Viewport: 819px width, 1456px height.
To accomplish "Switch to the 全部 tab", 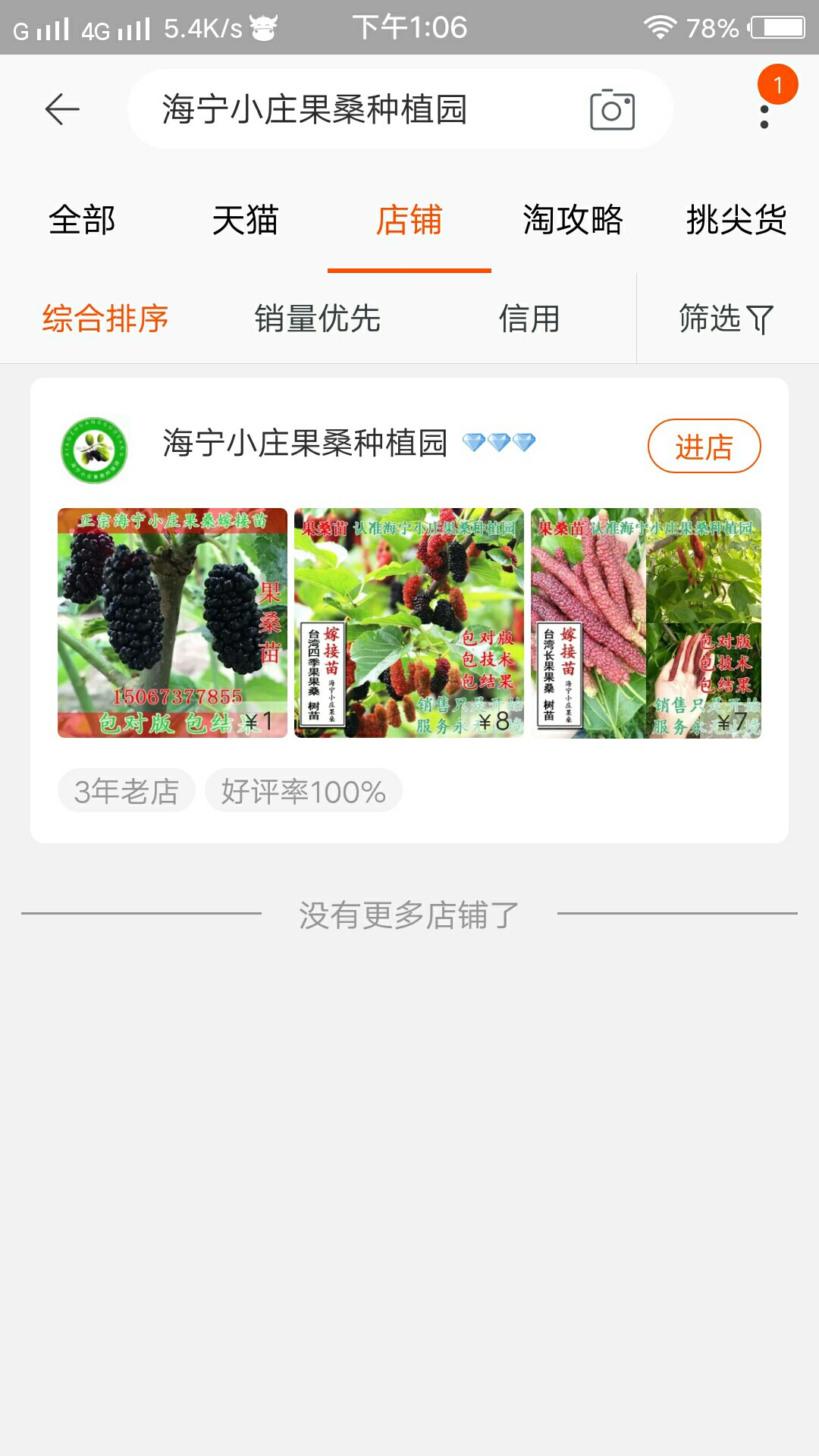I will (x=82, y=221).
